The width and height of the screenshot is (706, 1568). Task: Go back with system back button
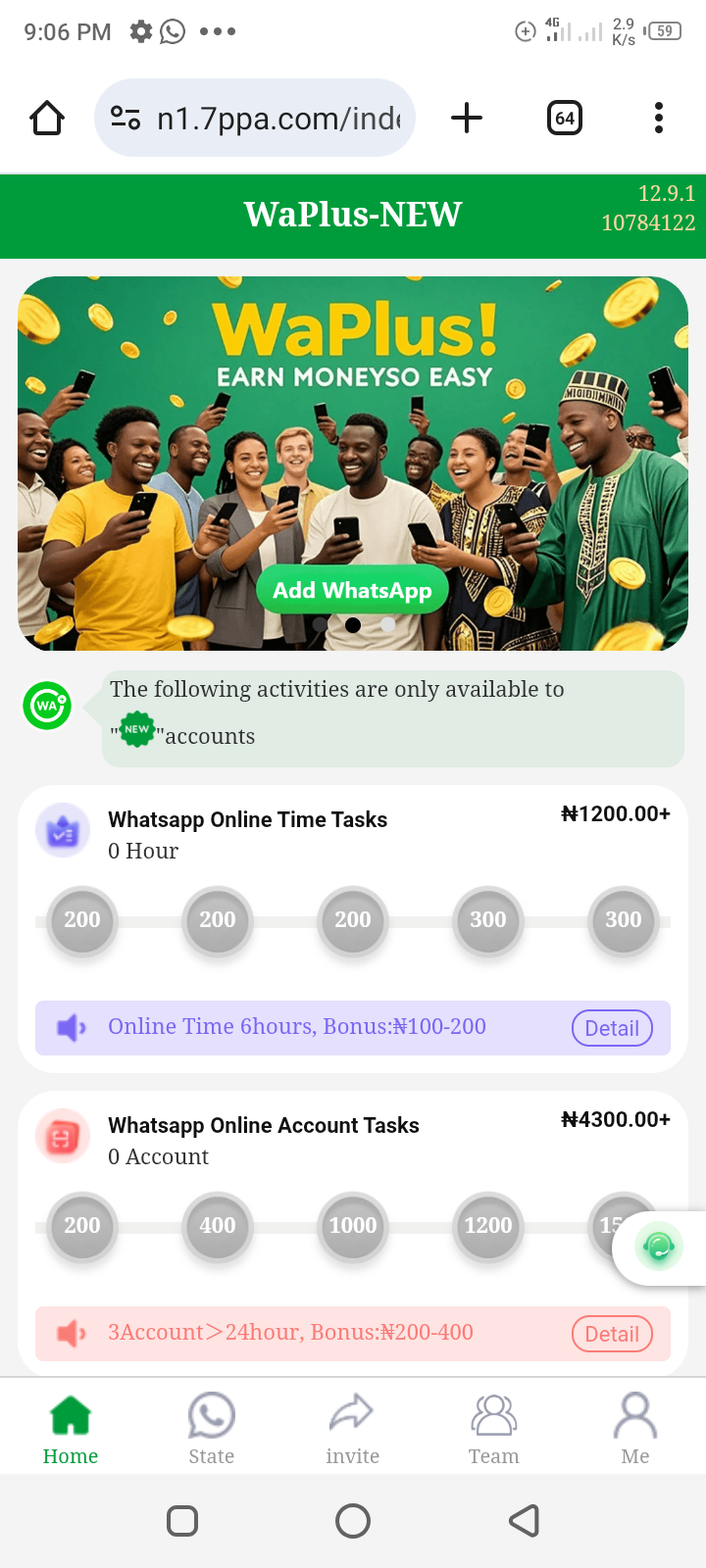pyautogui.click(x=524, y=1521)
